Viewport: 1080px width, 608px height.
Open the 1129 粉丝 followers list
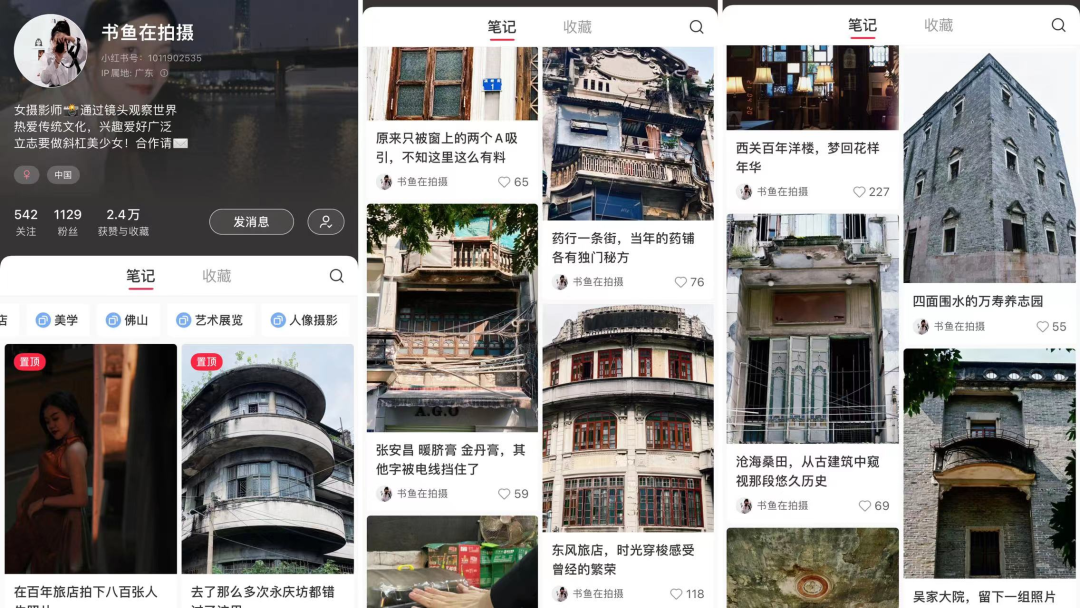68,222
